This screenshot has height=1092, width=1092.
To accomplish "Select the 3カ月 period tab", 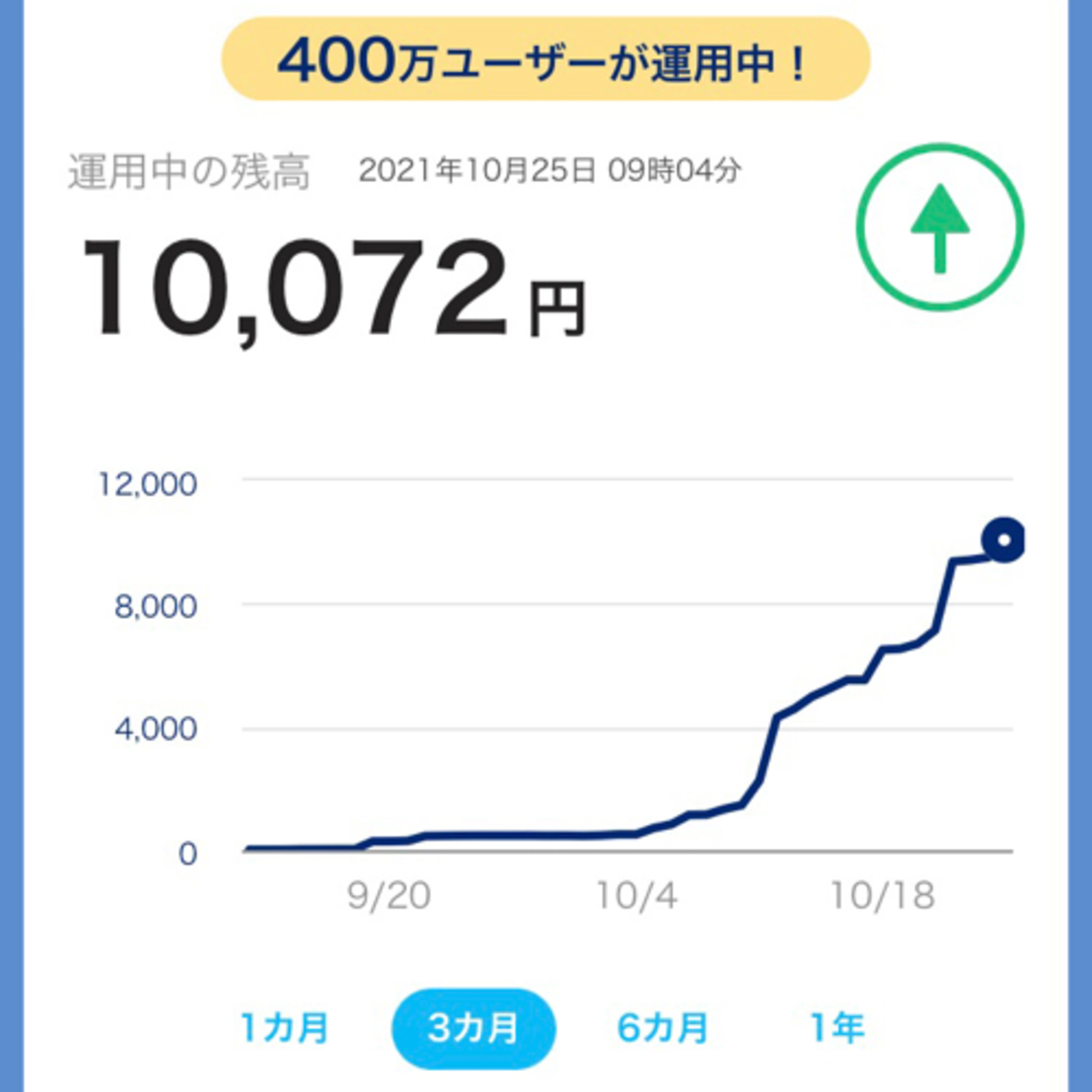I will pos(474,1028).
